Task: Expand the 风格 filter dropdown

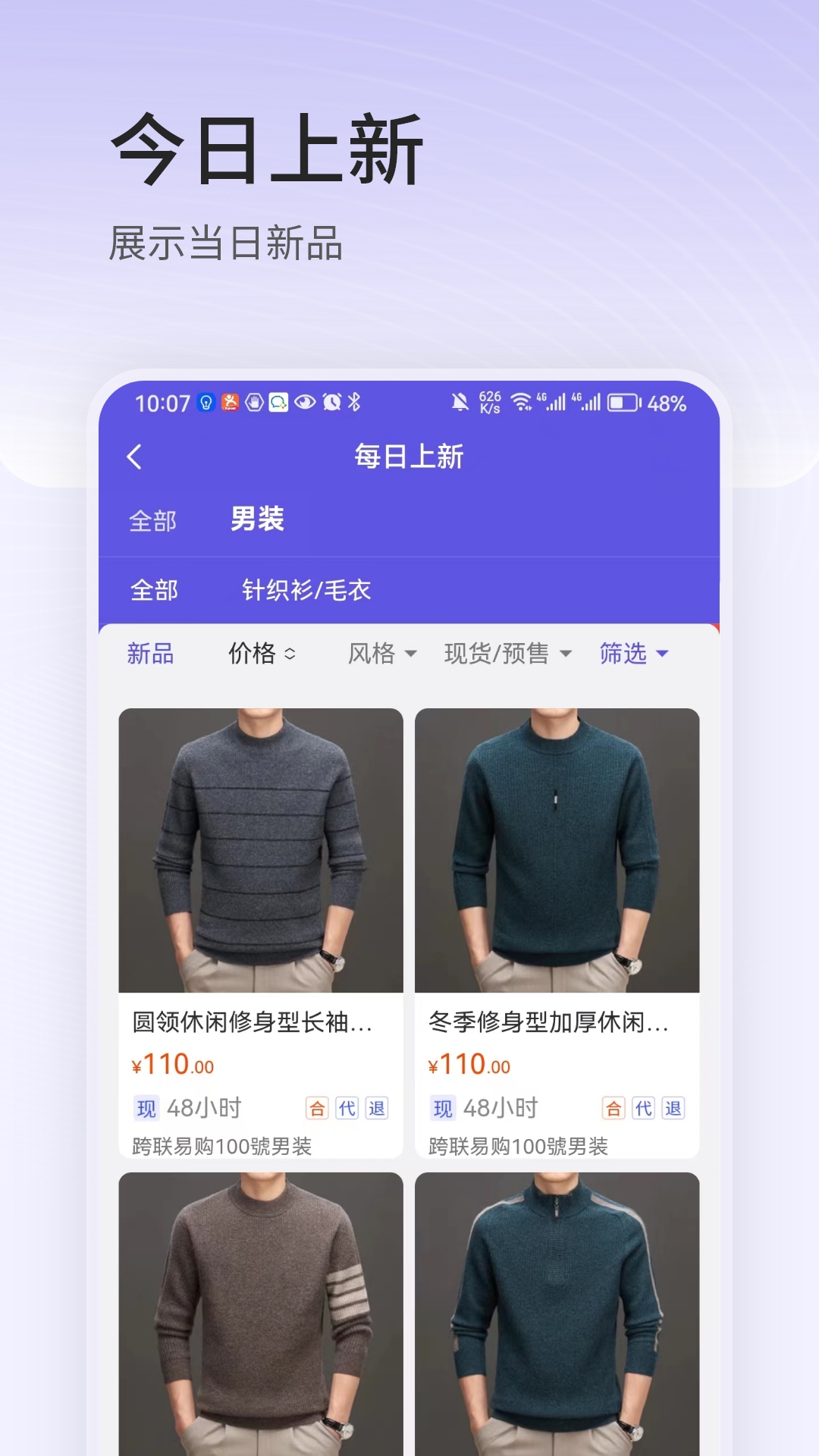Action: [x=381, y=653]
